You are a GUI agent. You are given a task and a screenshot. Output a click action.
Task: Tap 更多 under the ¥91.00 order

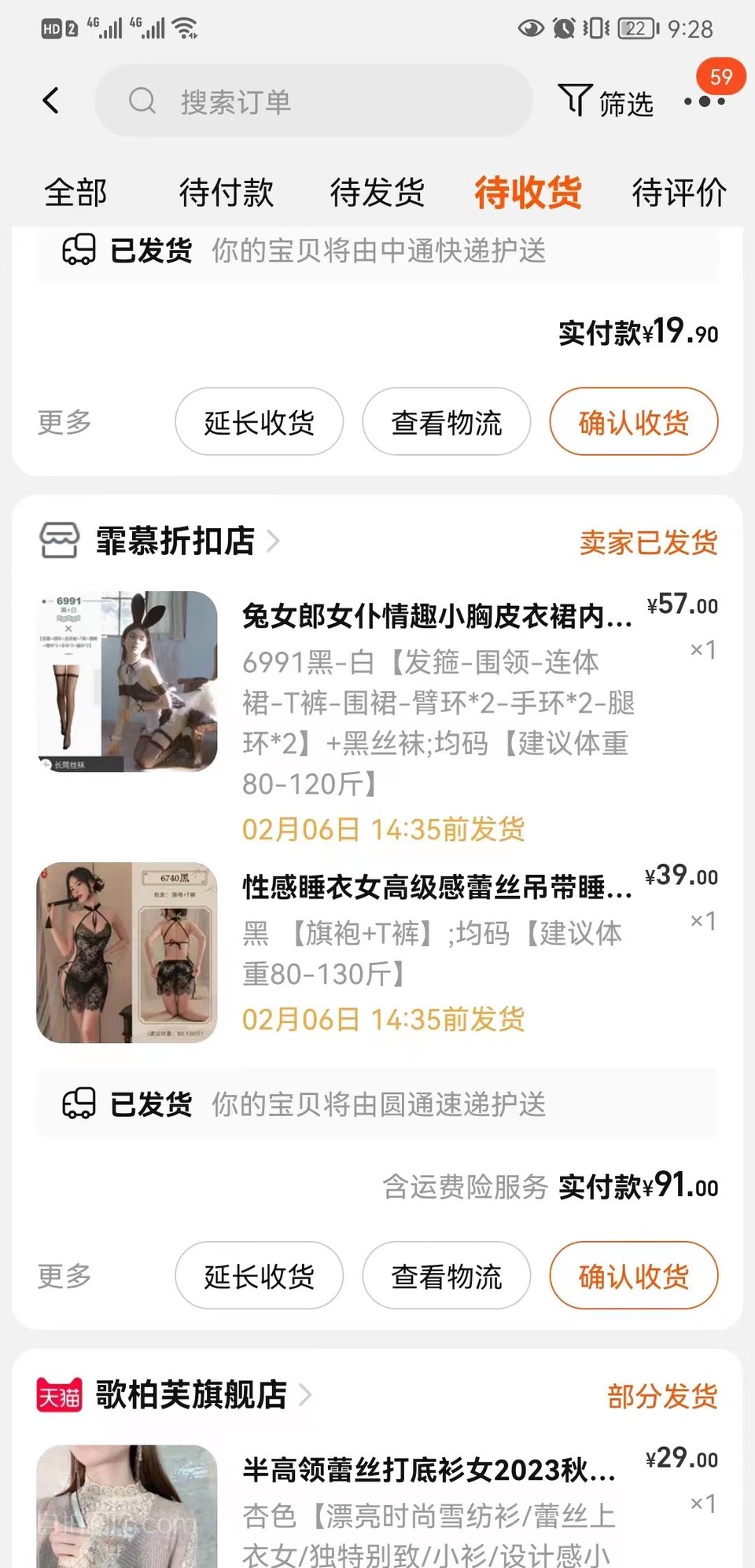[64, 1276]
